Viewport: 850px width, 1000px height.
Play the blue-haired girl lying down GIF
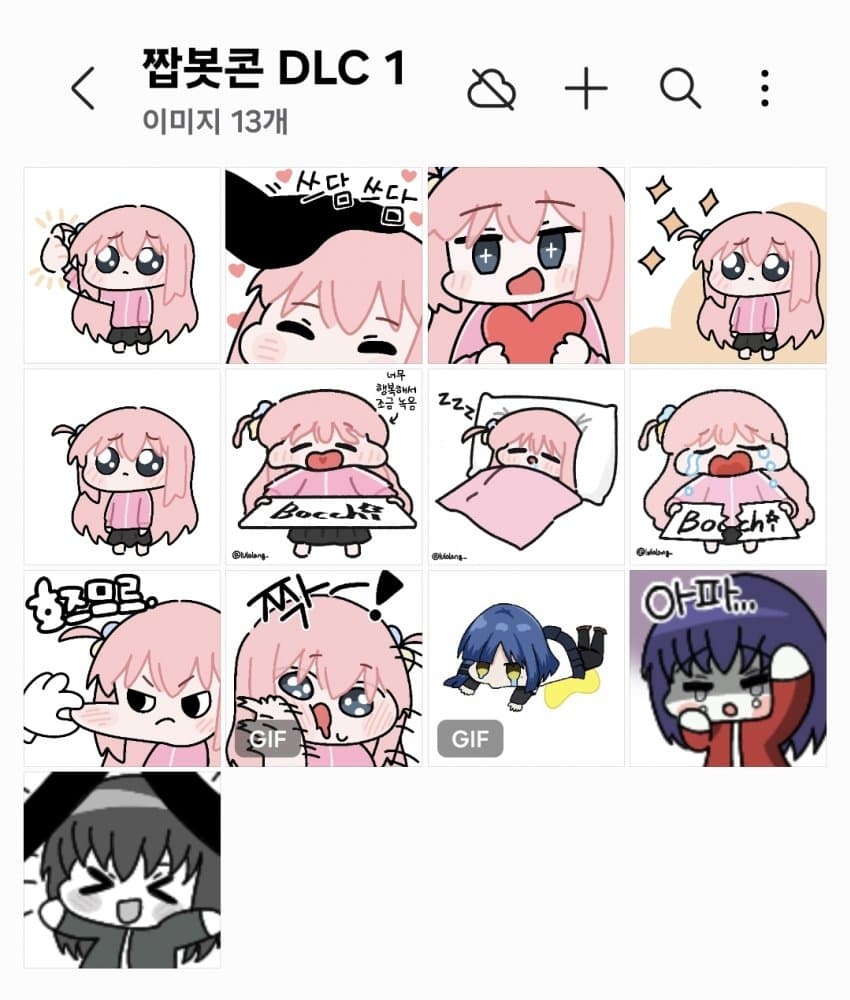tap(526, 669)
